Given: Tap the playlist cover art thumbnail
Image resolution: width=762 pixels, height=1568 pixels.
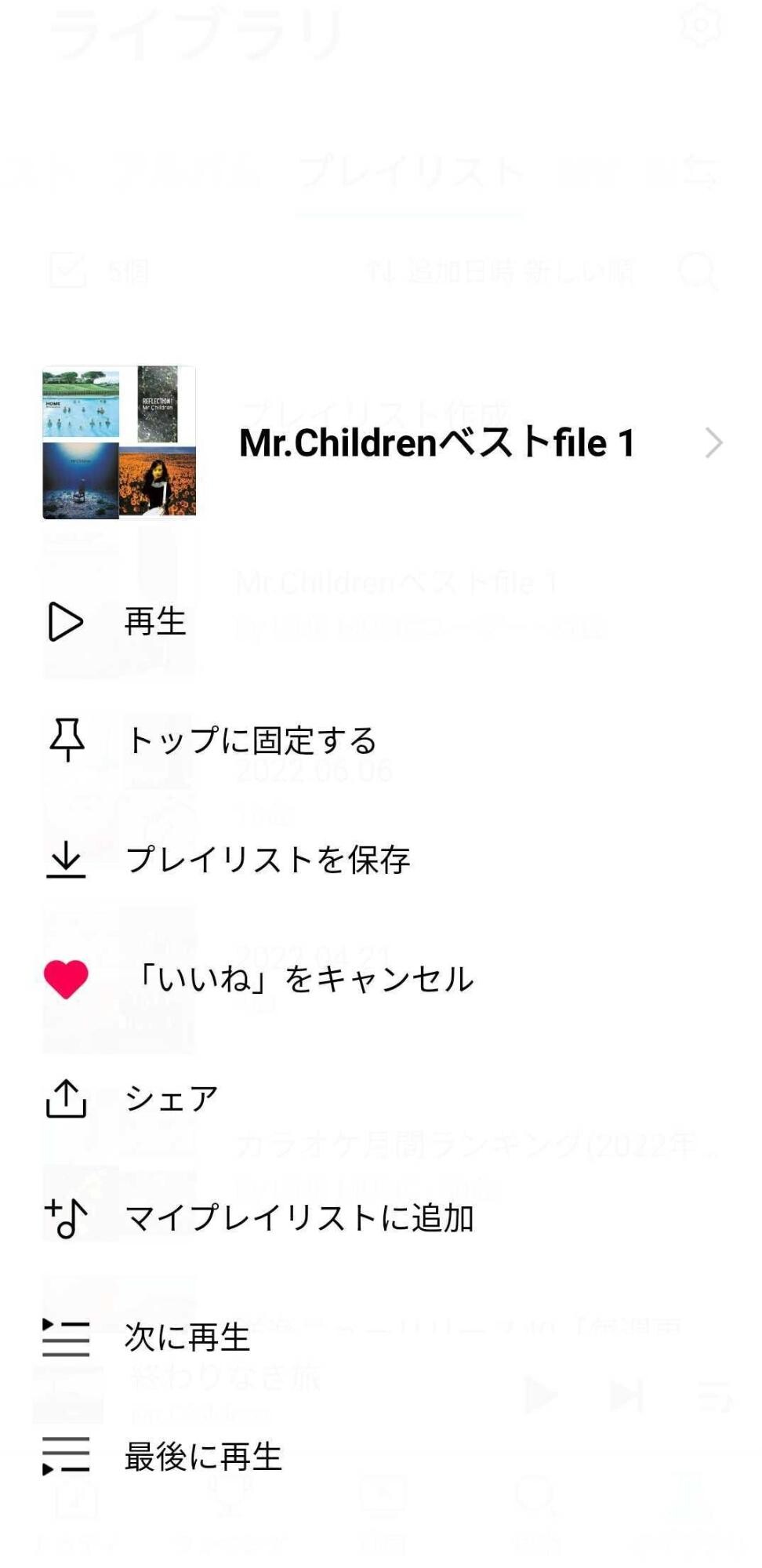Looking at the screenshot, I should pyautogui.click(x=117, y=442).
